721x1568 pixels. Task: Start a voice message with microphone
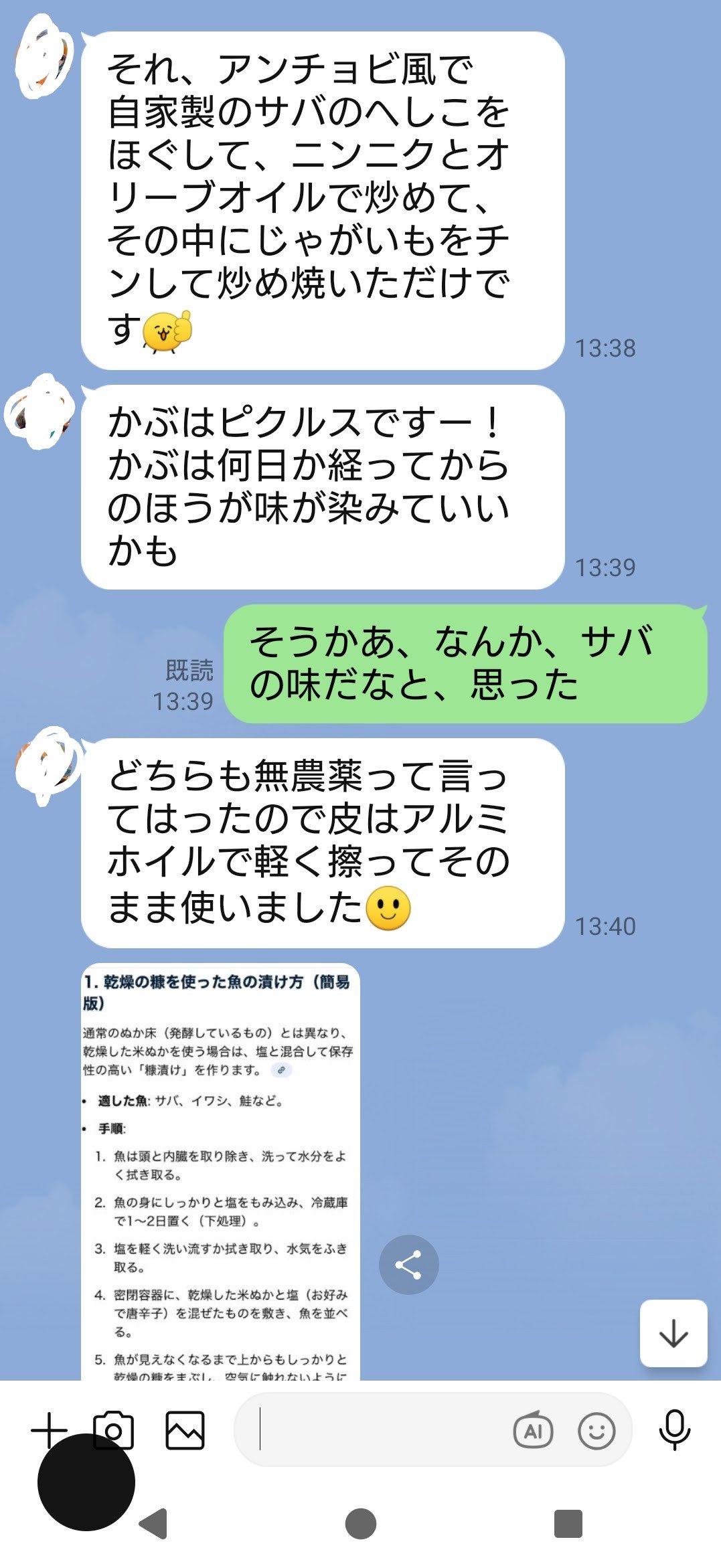674,1430
